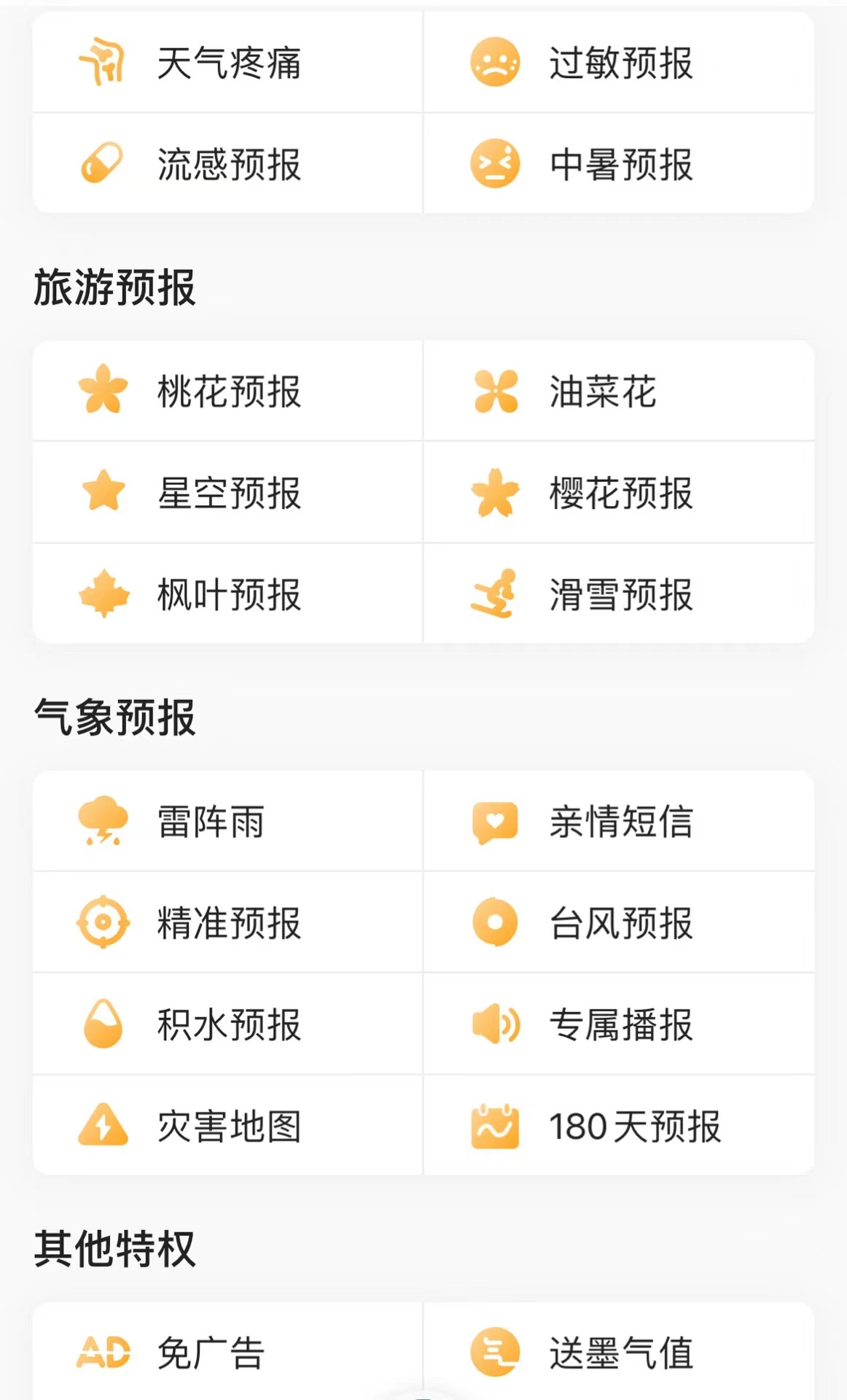Viewport: 847px width, 1400px height.
Task: Open 流感预报 entry
Action: coord(227,164)
